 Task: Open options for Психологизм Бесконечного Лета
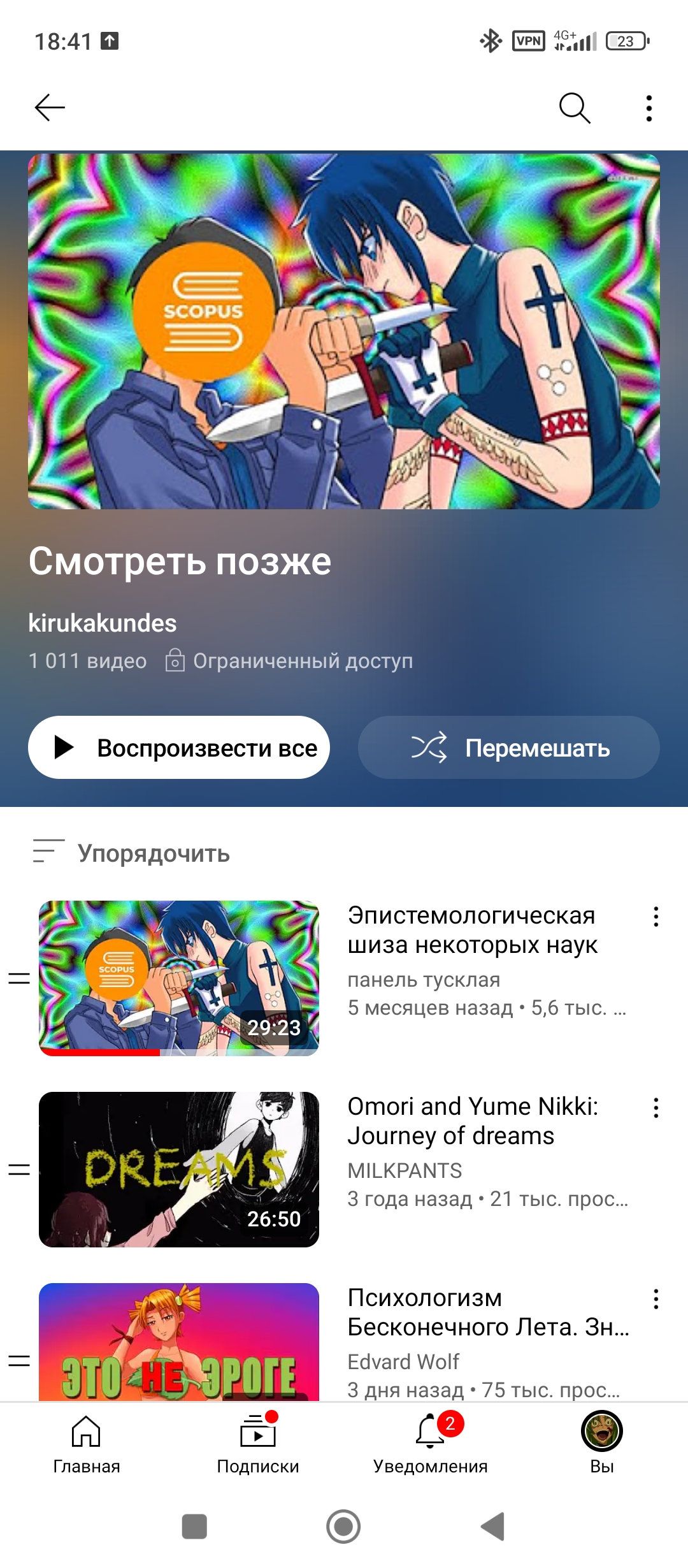(x=656, y=1299)
